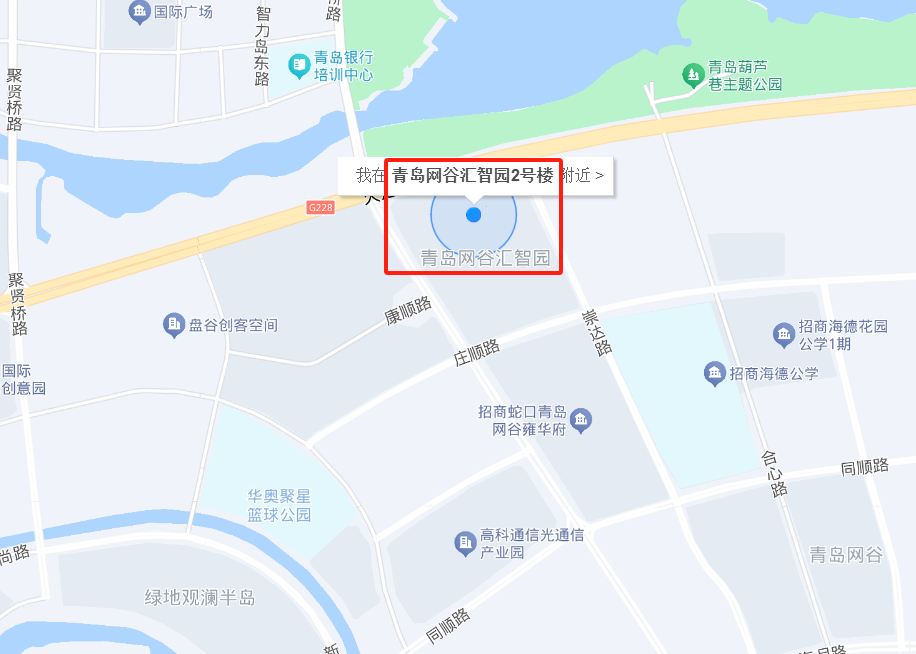
Task: Select the 国际广场 marker
Action: [x=141, y=13]
